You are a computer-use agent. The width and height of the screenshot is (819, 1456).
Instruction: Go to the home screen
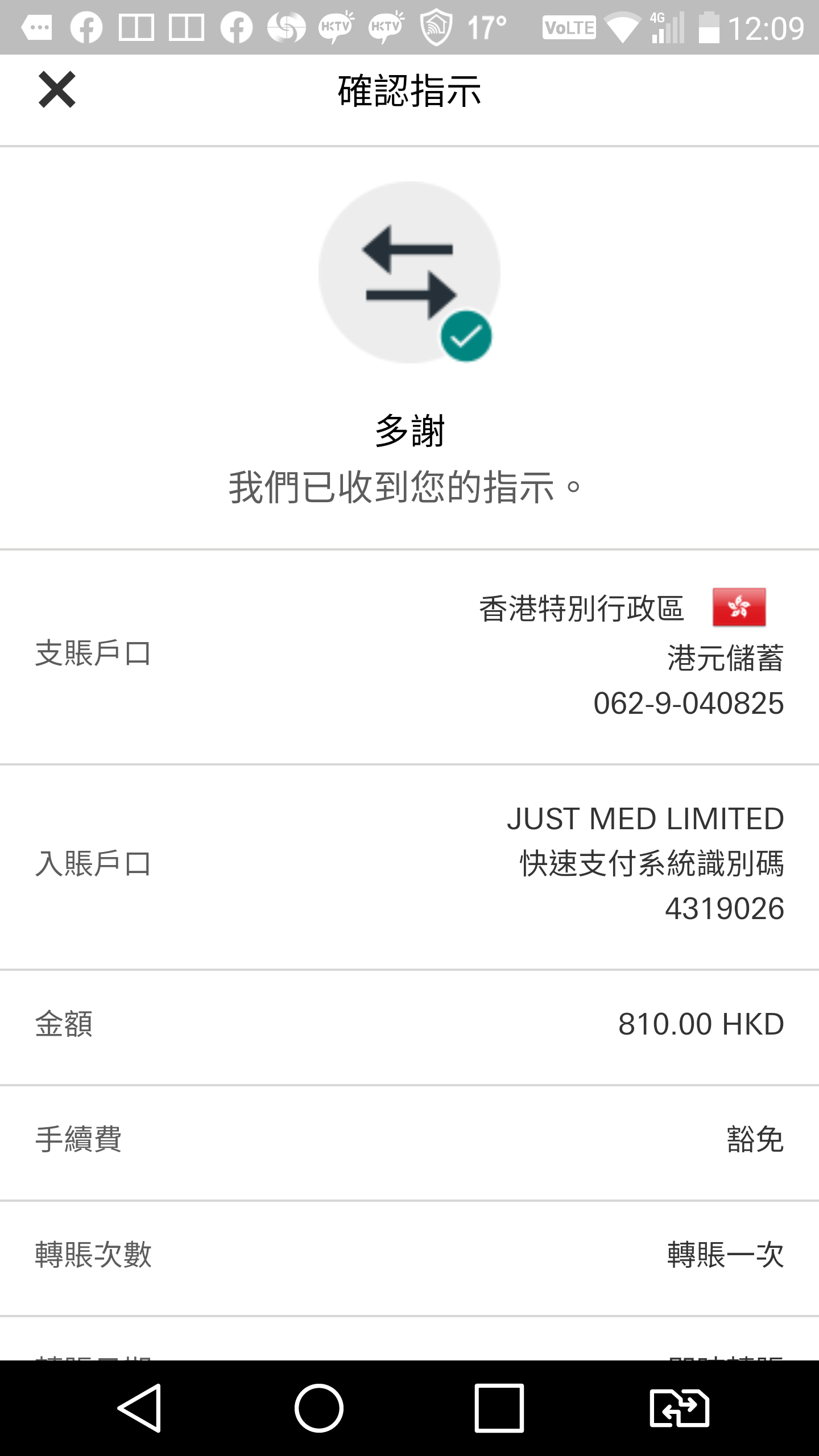[319, 1408]
